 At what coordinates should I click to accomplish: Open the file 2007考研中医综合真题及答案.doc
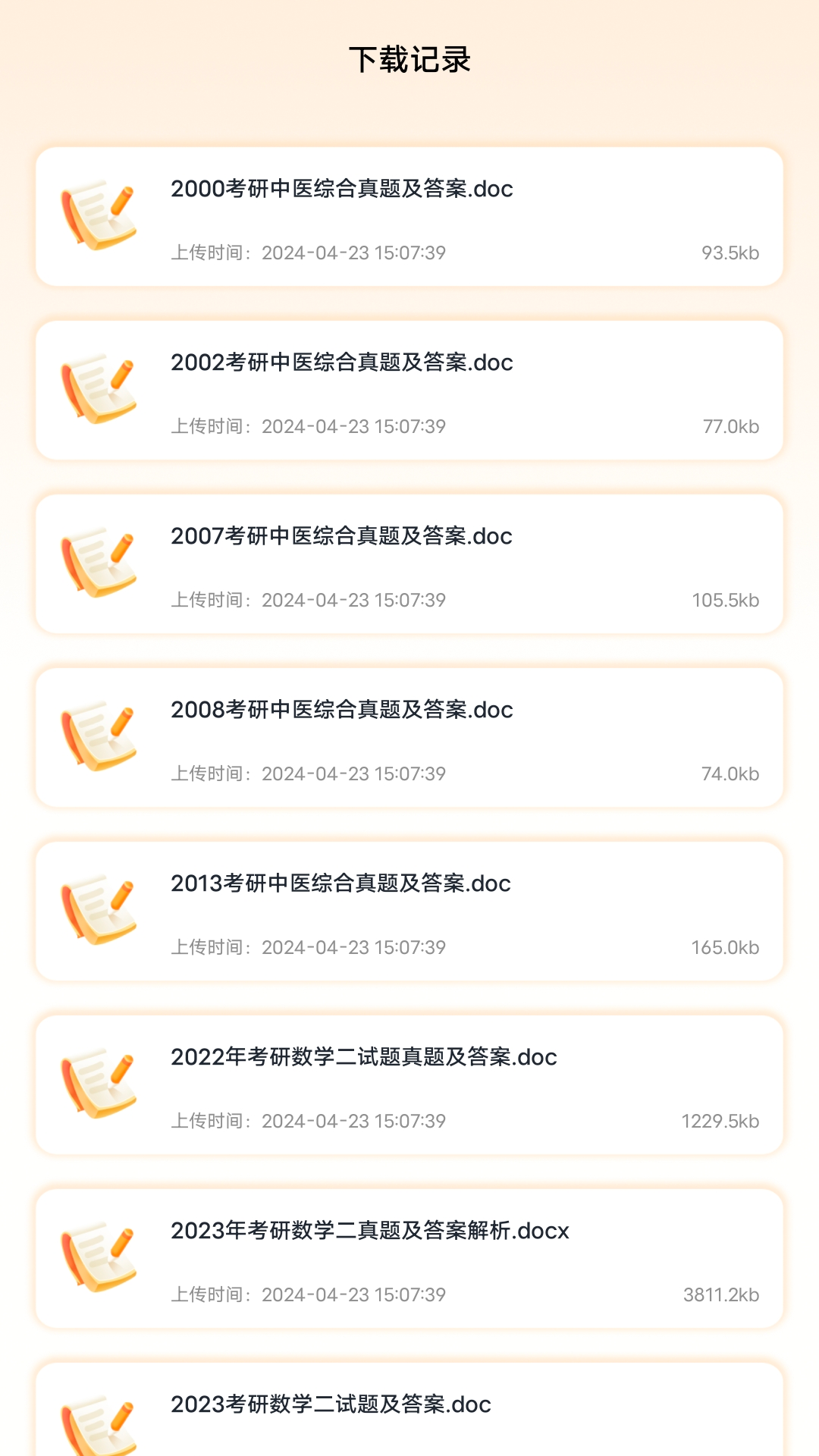pyautogui.click(x=342, y=537)
